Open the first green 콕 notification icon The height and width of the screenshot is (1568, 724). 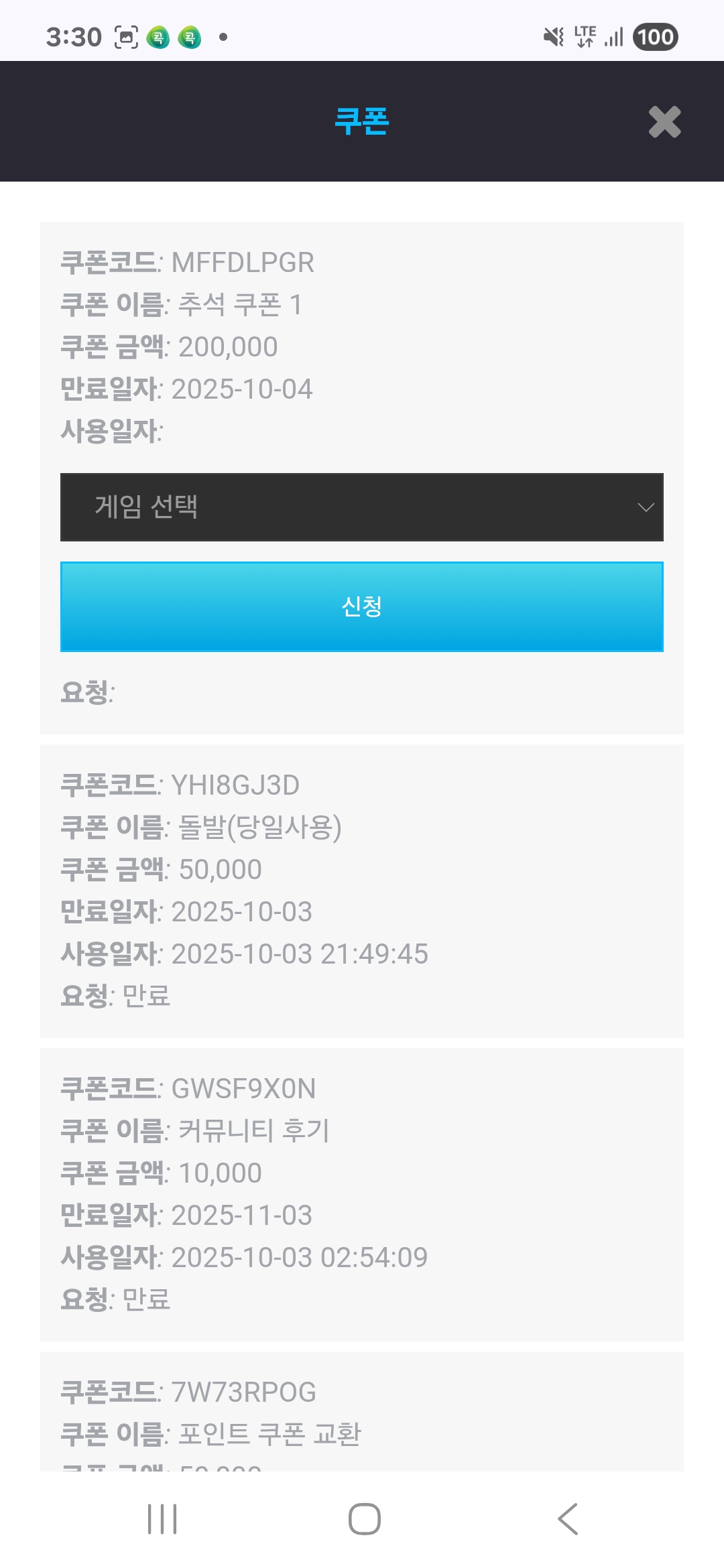[158, 38]
